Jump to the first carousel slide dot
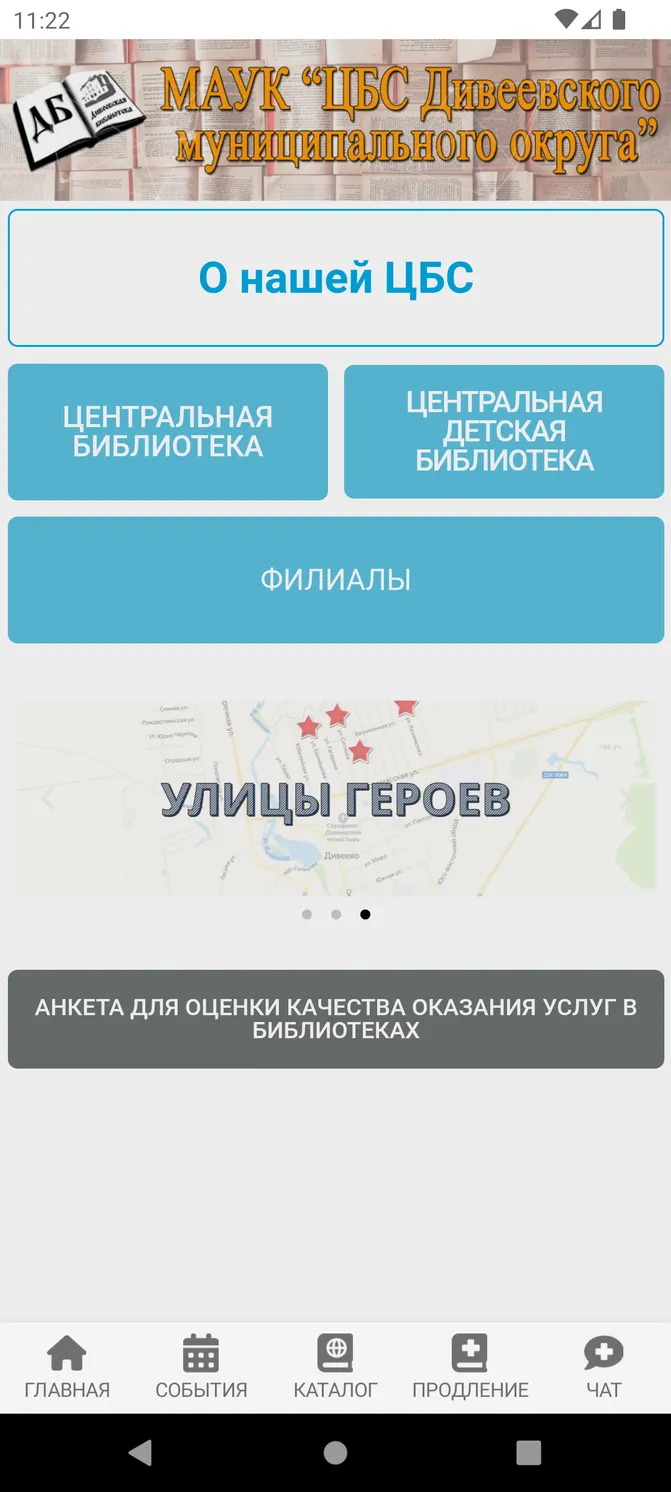671x1492 pixels. [307, 914]
